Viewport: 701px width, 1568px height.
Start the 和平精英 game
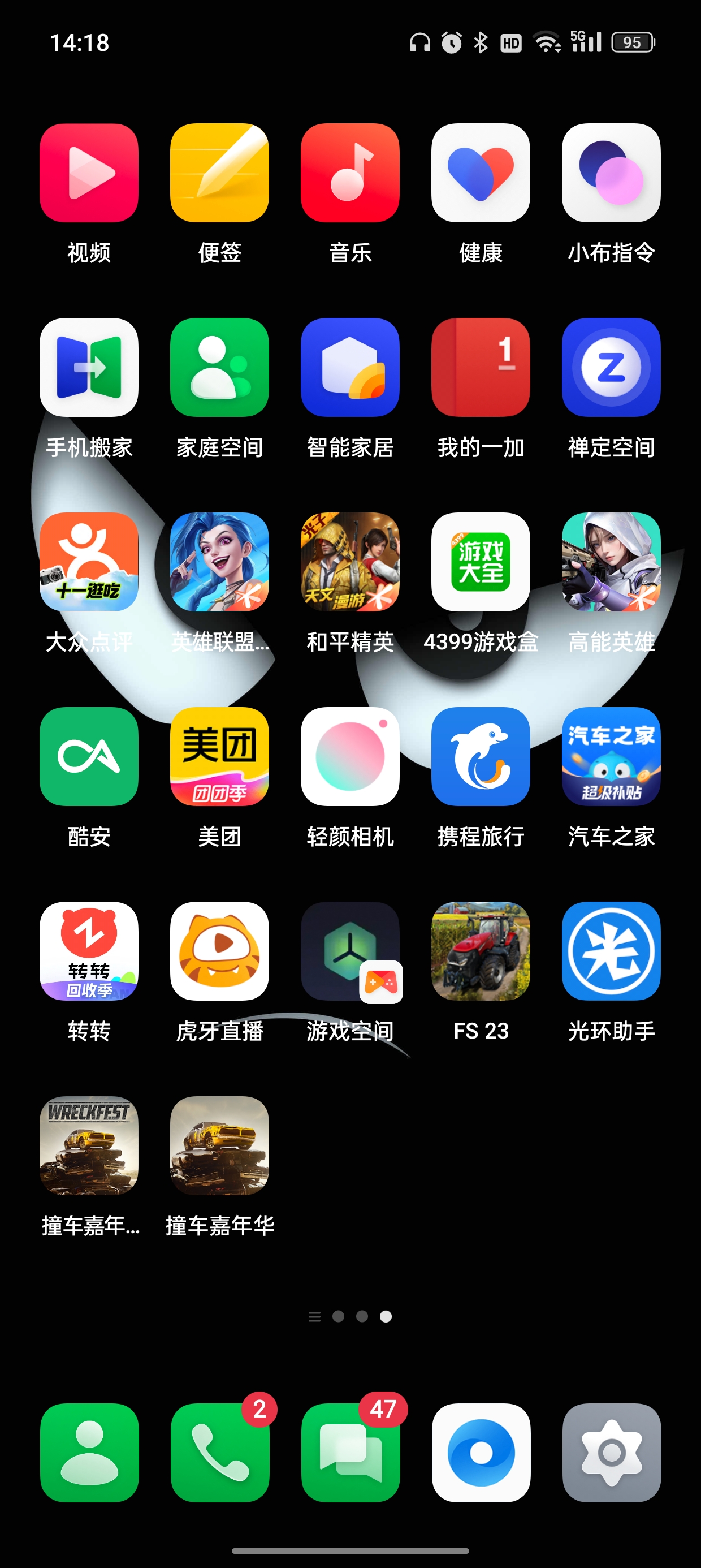(350, 562)
